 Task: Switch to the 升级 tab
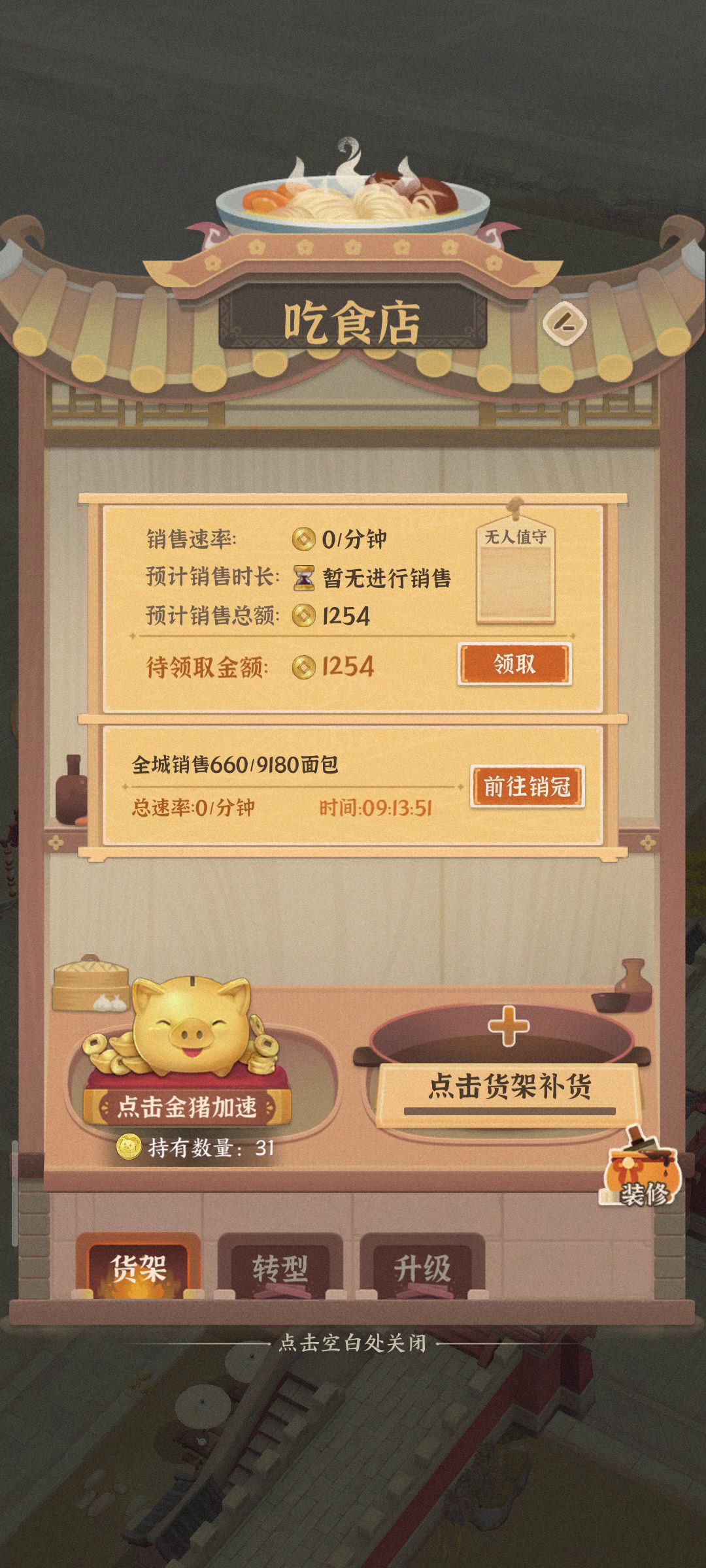pyautogui.click(x=422, y=1269)
